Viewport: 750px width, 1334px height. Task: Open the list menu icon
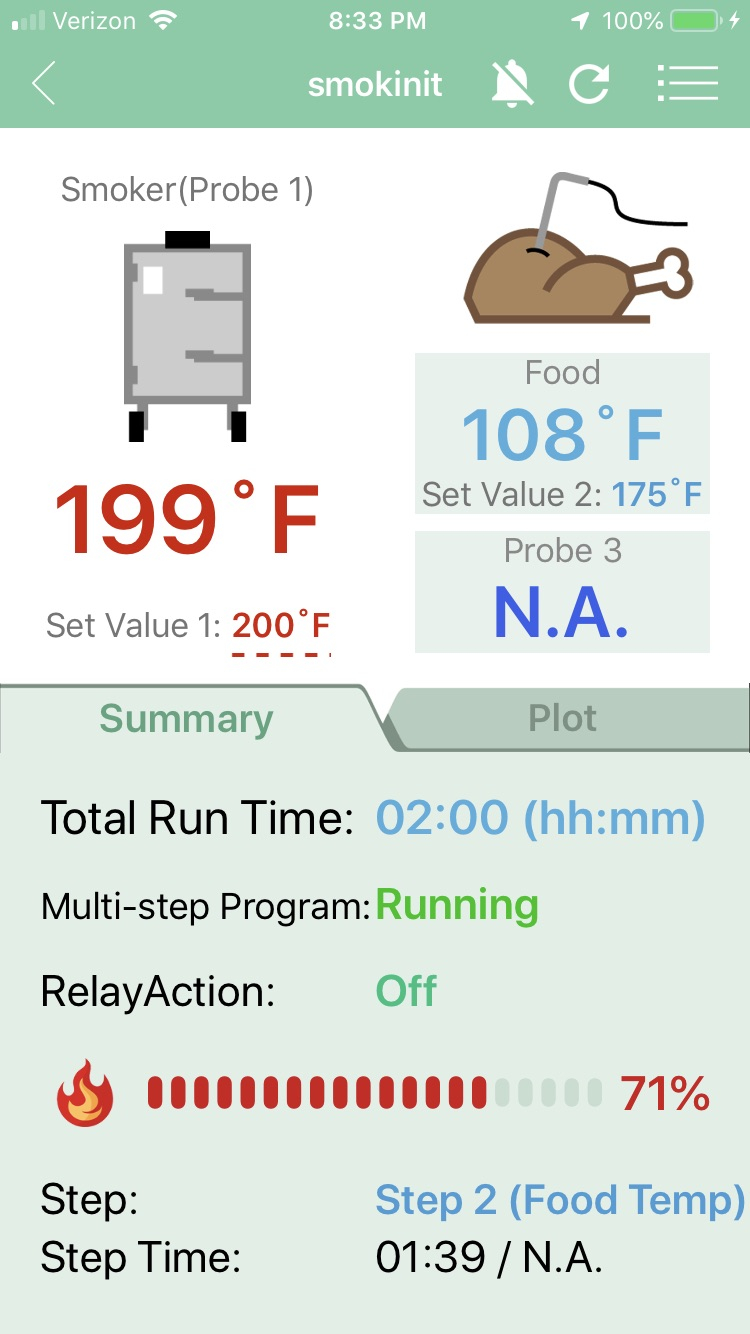(x=688, y=84)
